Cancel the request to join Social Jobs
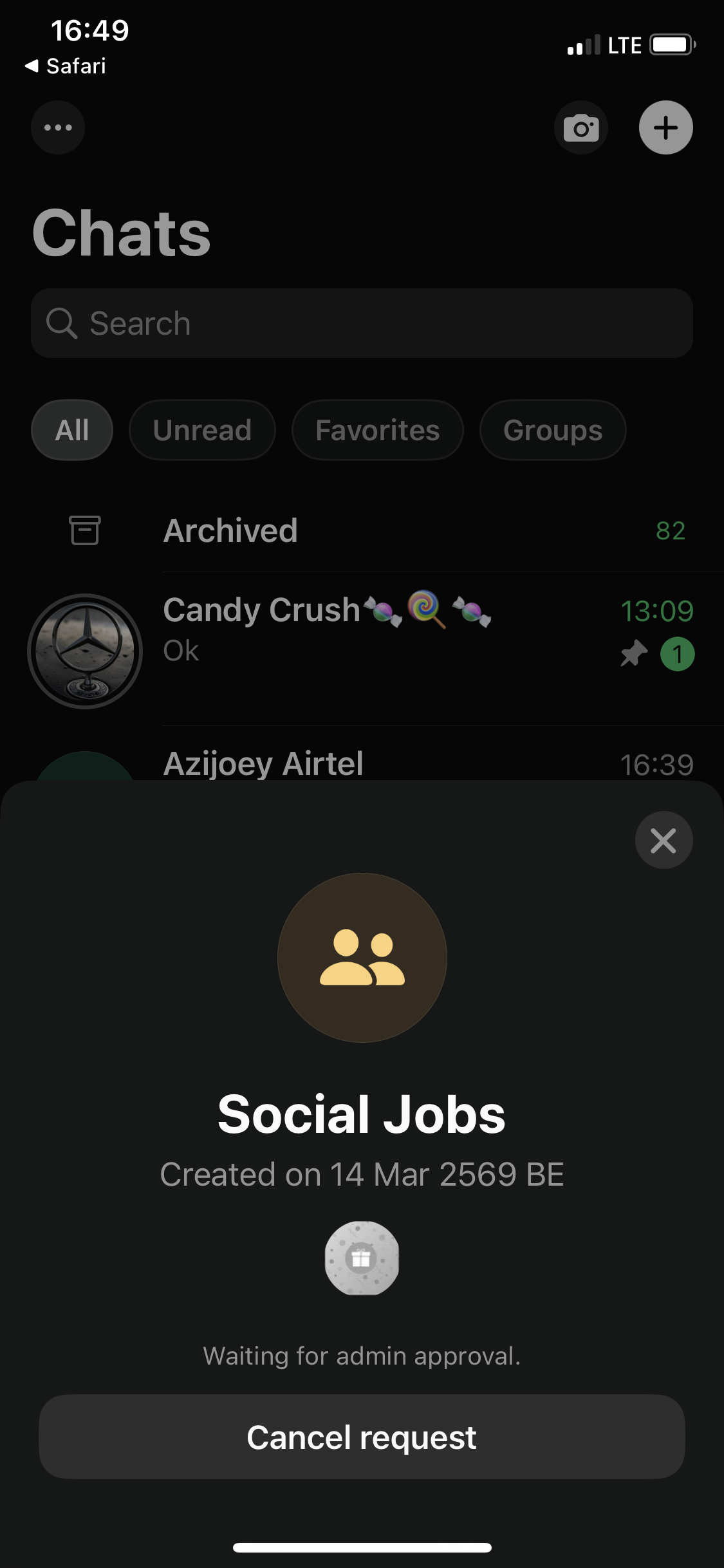 (362, 1437)
